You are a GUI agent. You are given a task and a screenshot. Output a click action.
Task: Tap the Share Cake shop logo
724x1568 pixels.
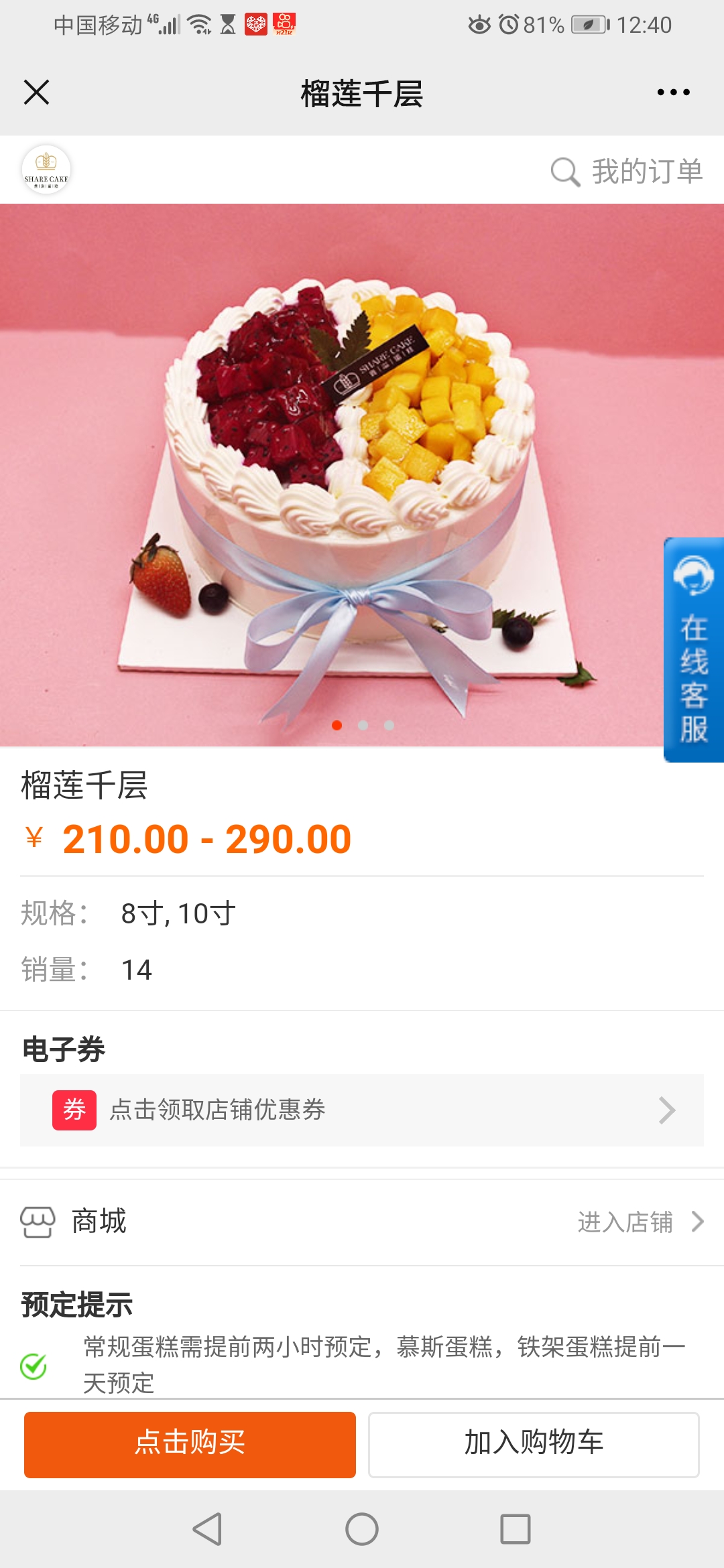(46, 170)
